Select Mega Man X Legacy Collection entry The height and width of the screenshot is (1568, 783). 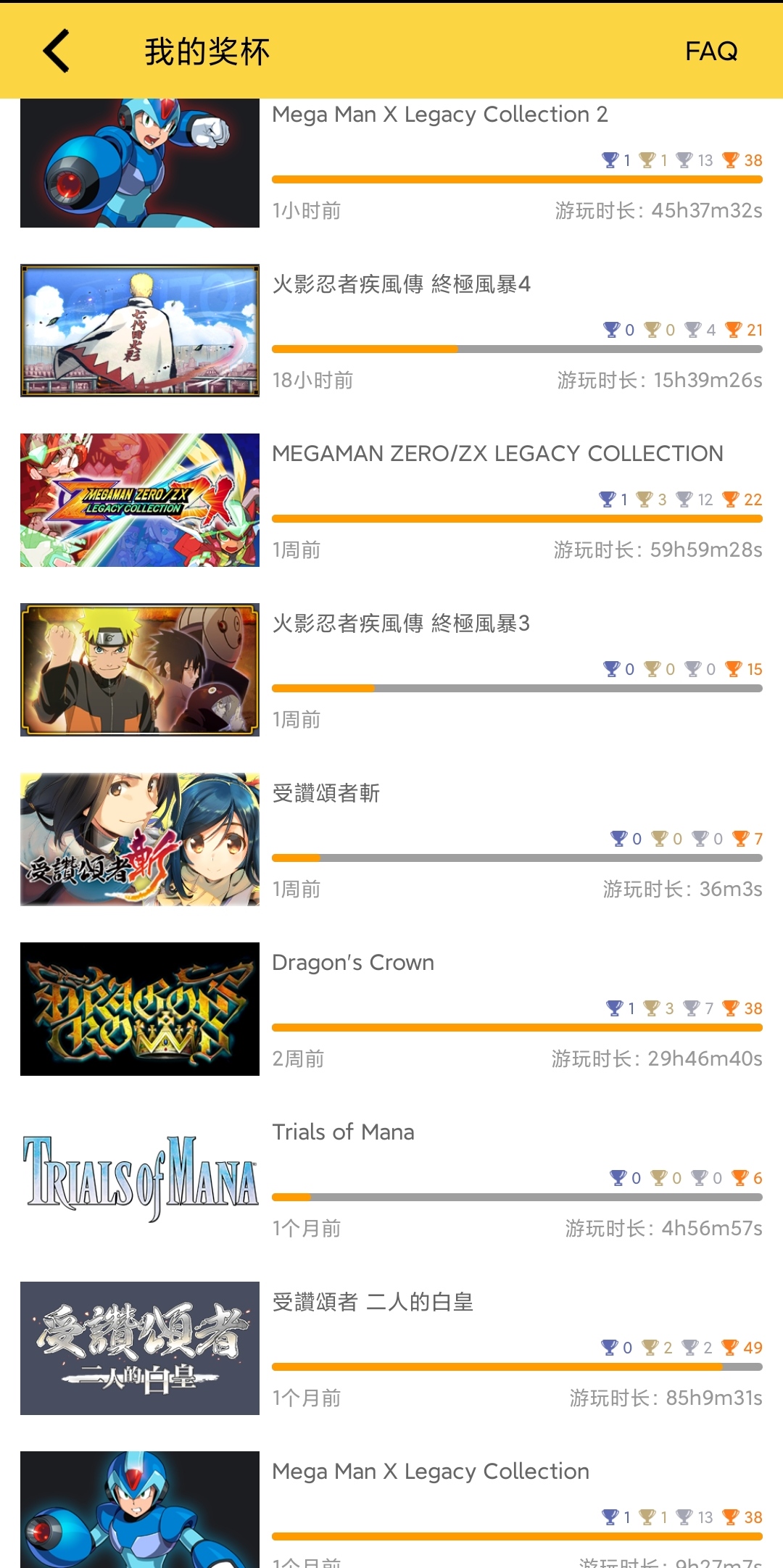pos(431,1472)
